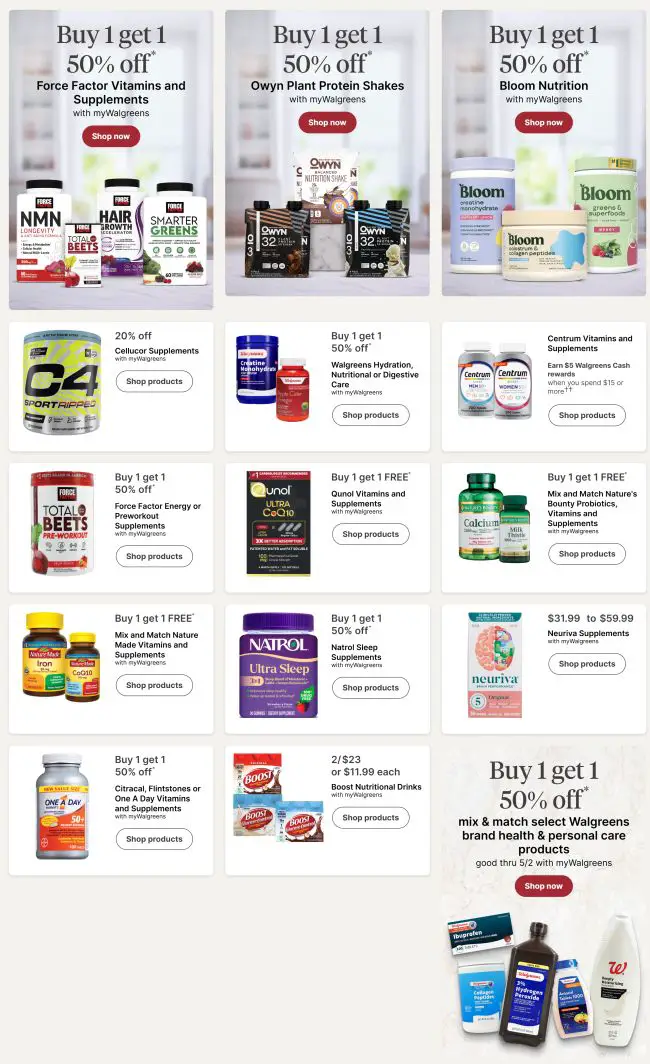650x1064 pixels.
Task: Shop products for Neuriva Supplements
Action: click(587, 663)
